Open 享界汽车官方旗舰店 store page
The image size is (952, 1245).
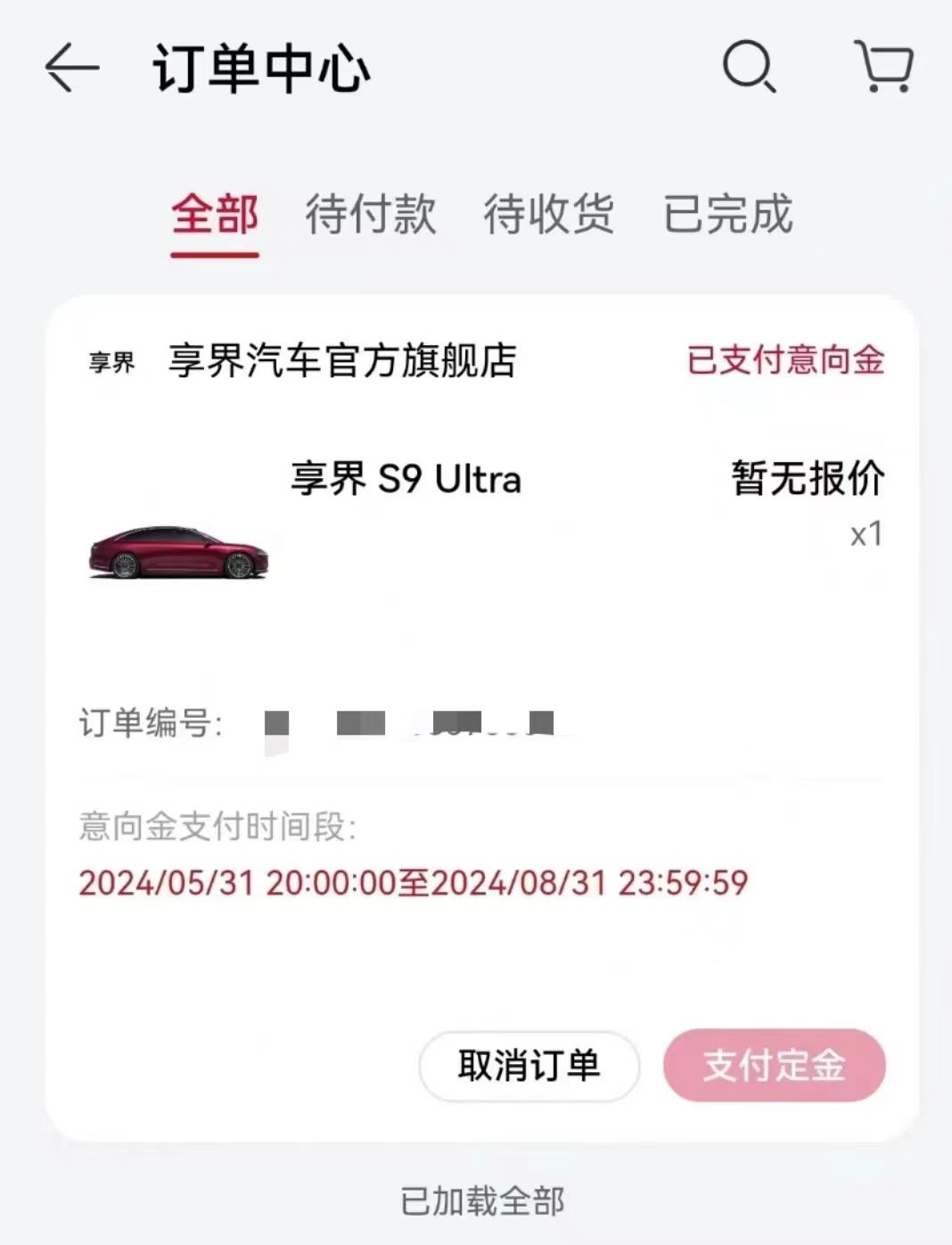coord(342,361)
